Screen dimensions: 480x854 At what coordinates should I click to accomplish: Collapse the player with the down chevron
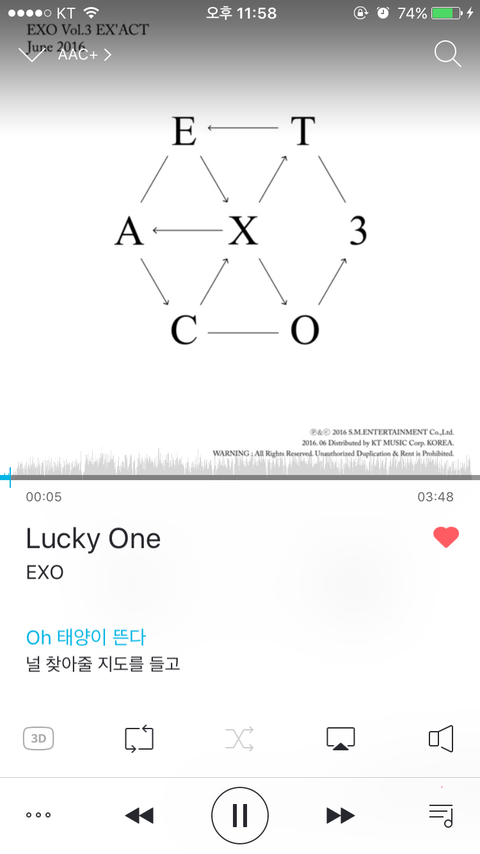(32, 54)
